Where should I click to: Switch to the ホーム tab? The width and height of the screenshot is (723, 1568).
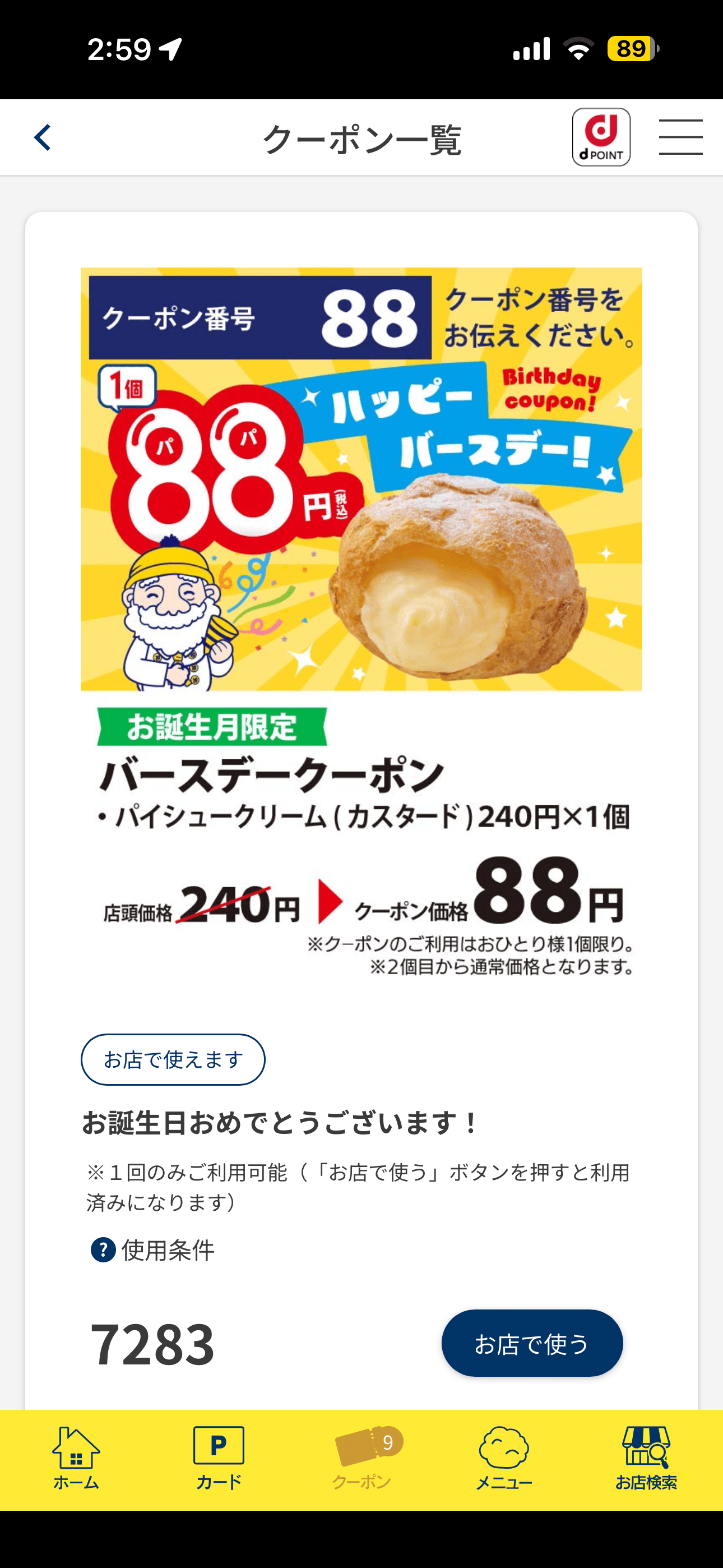pyautogui.click(x=76, y=1458)
